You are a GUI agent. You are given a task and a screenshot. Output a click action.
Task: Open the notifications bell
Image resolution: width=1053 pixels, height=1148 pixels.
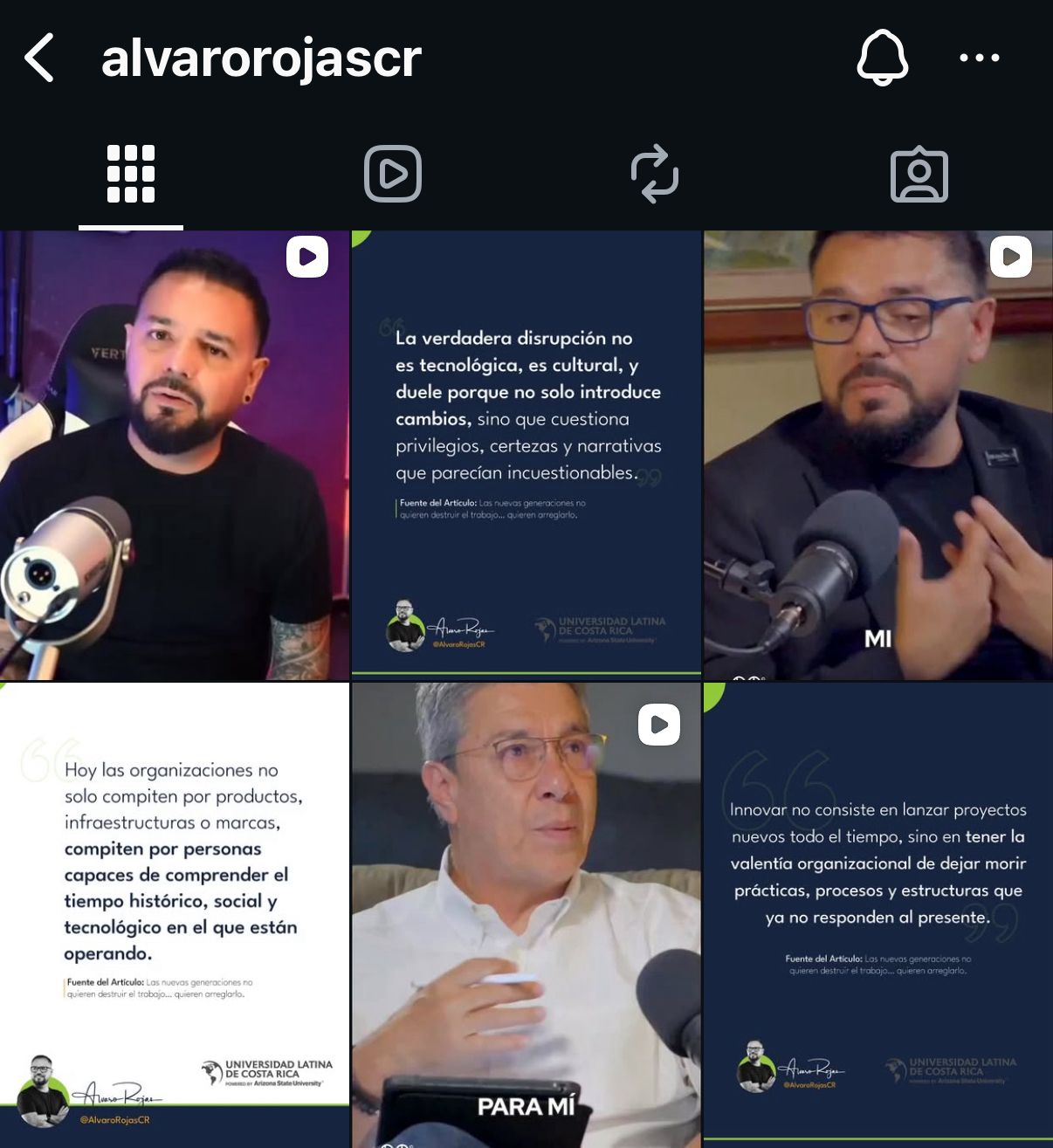tap(882, 58)
